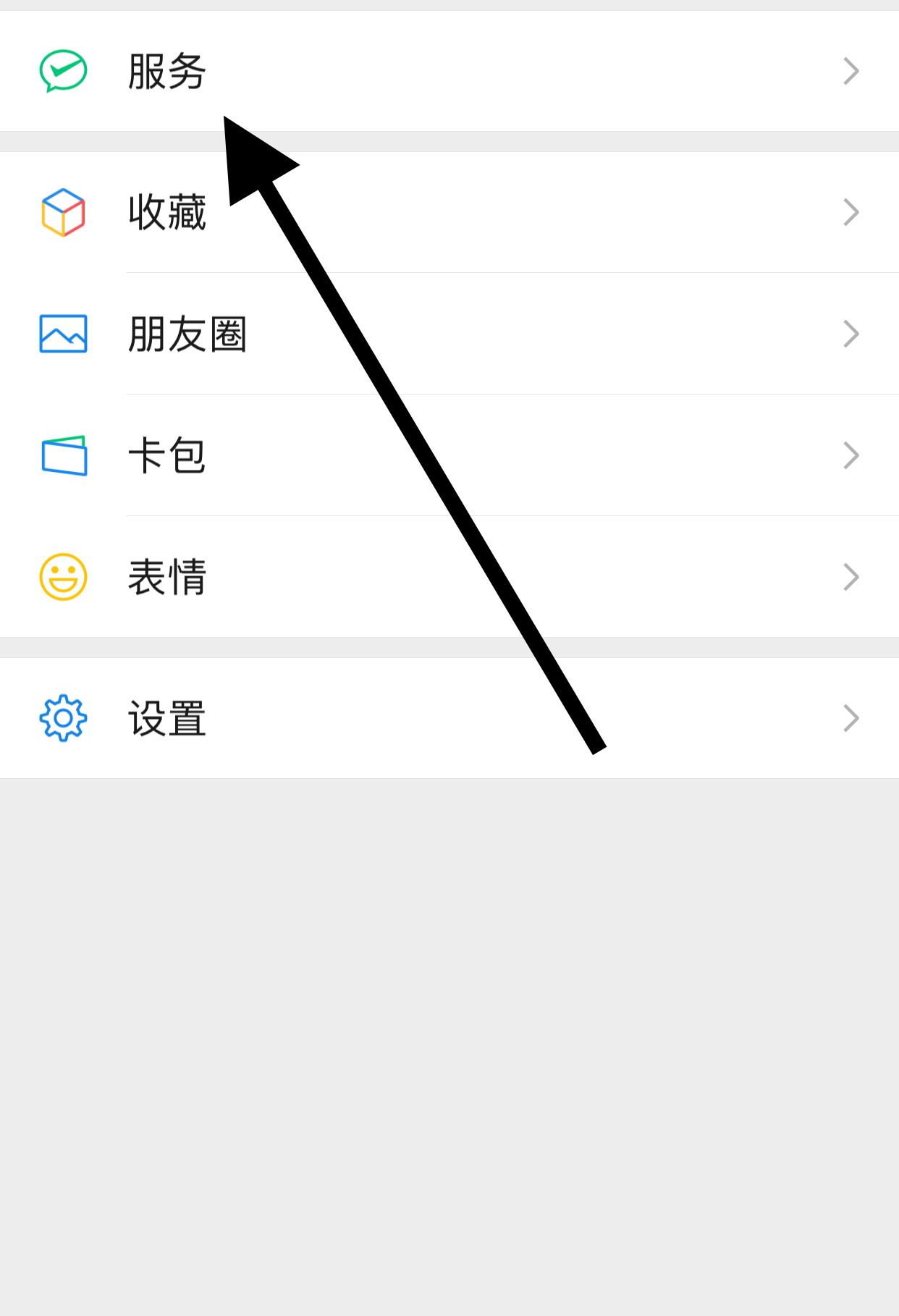Open the yellow smiley Stickers icon

coord(62,575)
